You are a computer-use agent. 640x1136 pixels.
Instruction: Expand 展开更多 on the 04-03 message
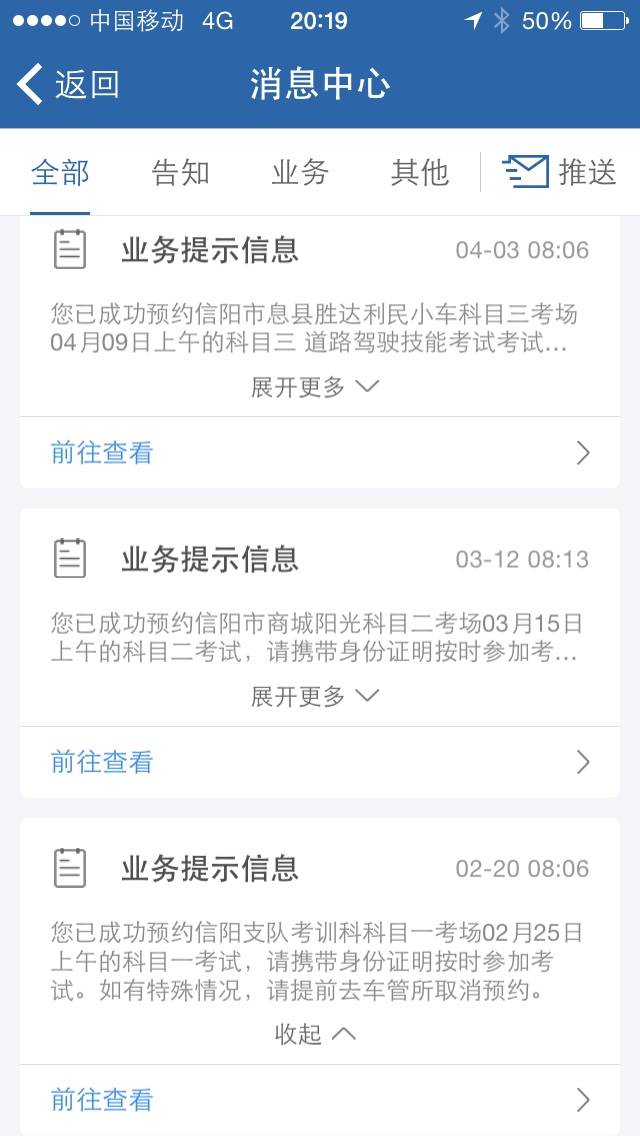[x=315, y=387]
